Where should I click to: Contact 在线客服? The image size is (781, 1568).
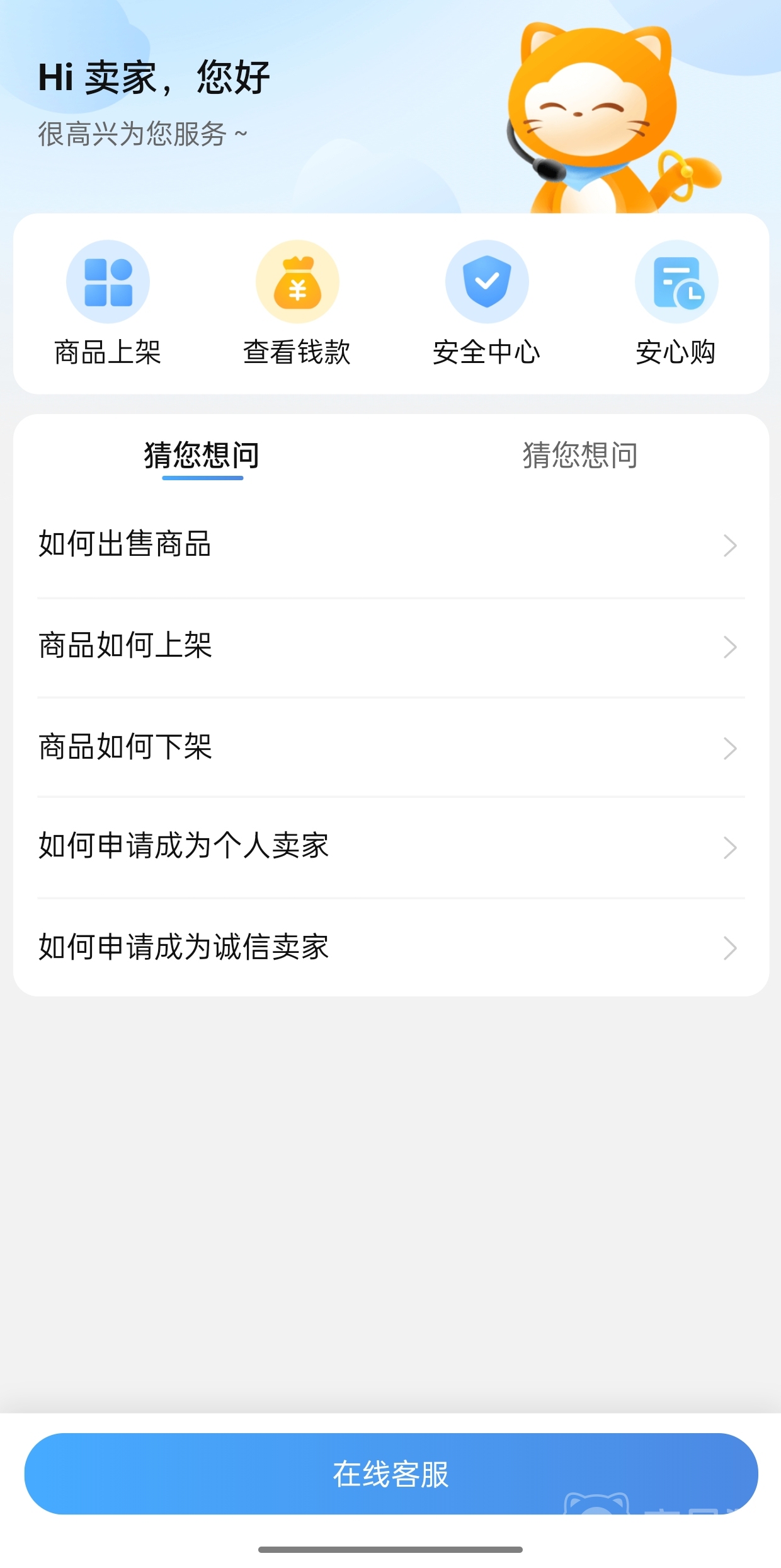click(390, 1473)
